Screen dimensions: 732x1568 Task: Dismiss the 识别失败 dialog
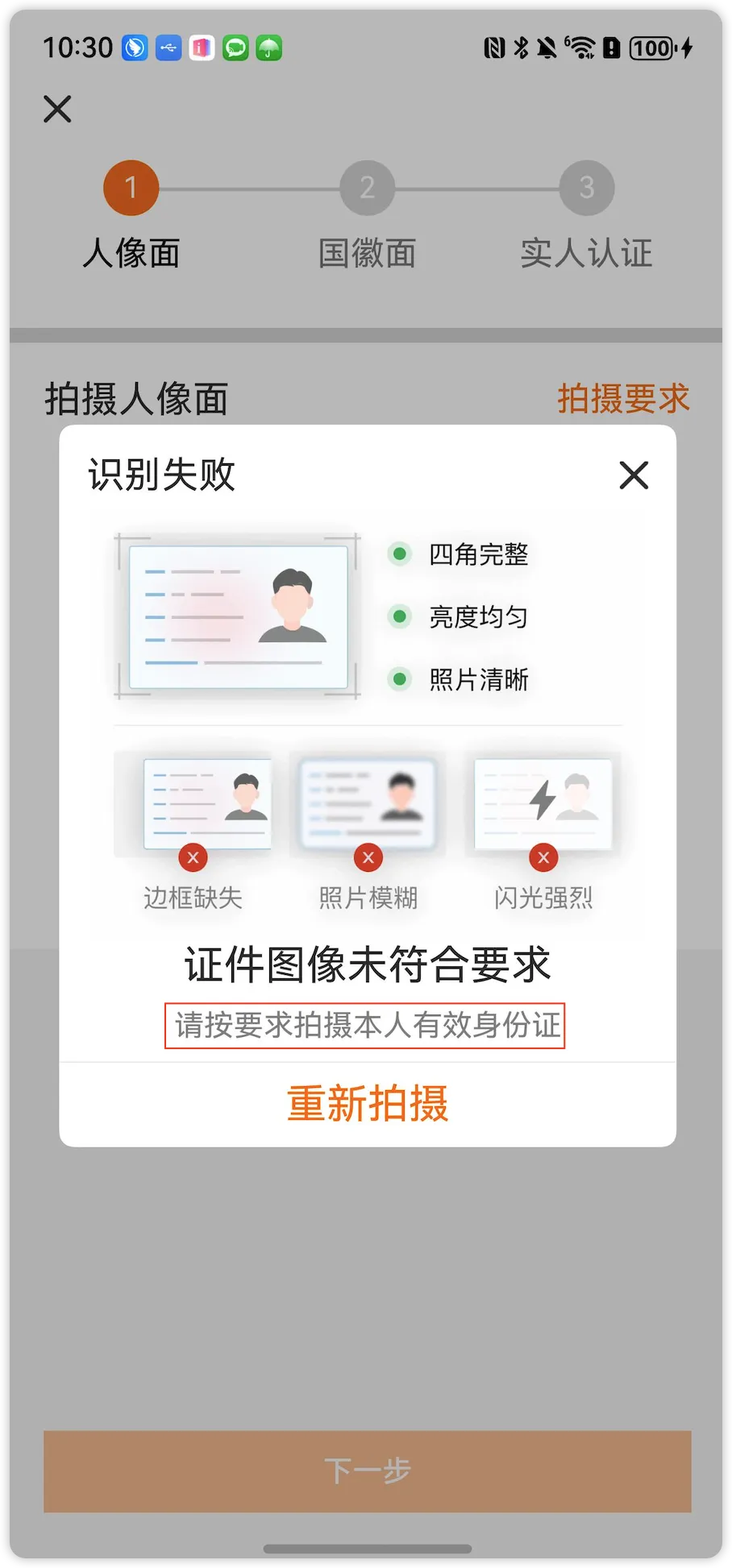(x=634, y=475)
